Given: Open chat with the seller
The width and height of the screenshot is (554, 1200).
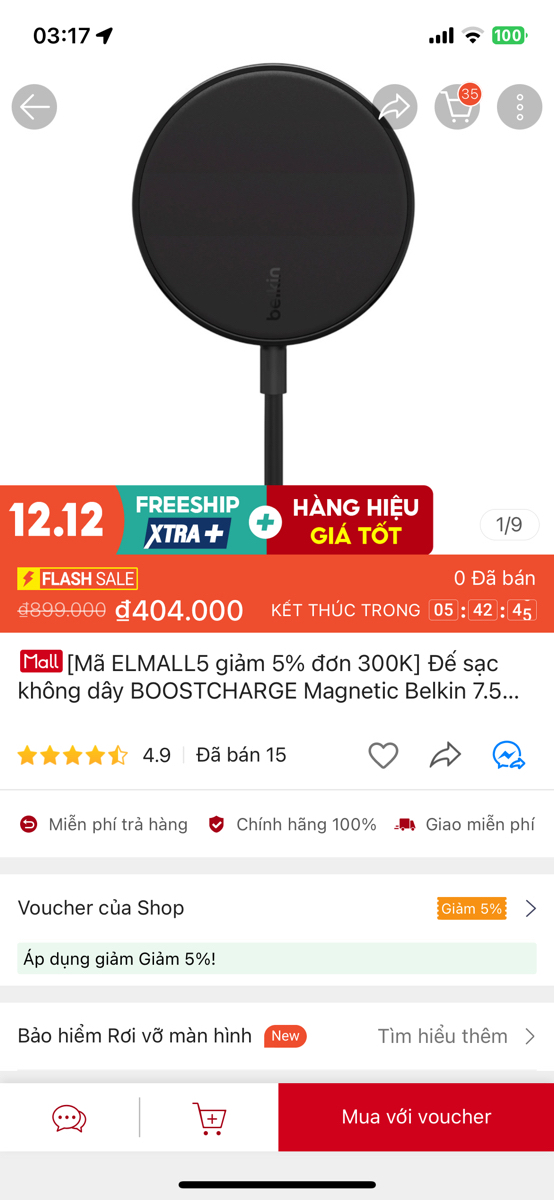Looking at the screenshot, I should point(69,1117).
